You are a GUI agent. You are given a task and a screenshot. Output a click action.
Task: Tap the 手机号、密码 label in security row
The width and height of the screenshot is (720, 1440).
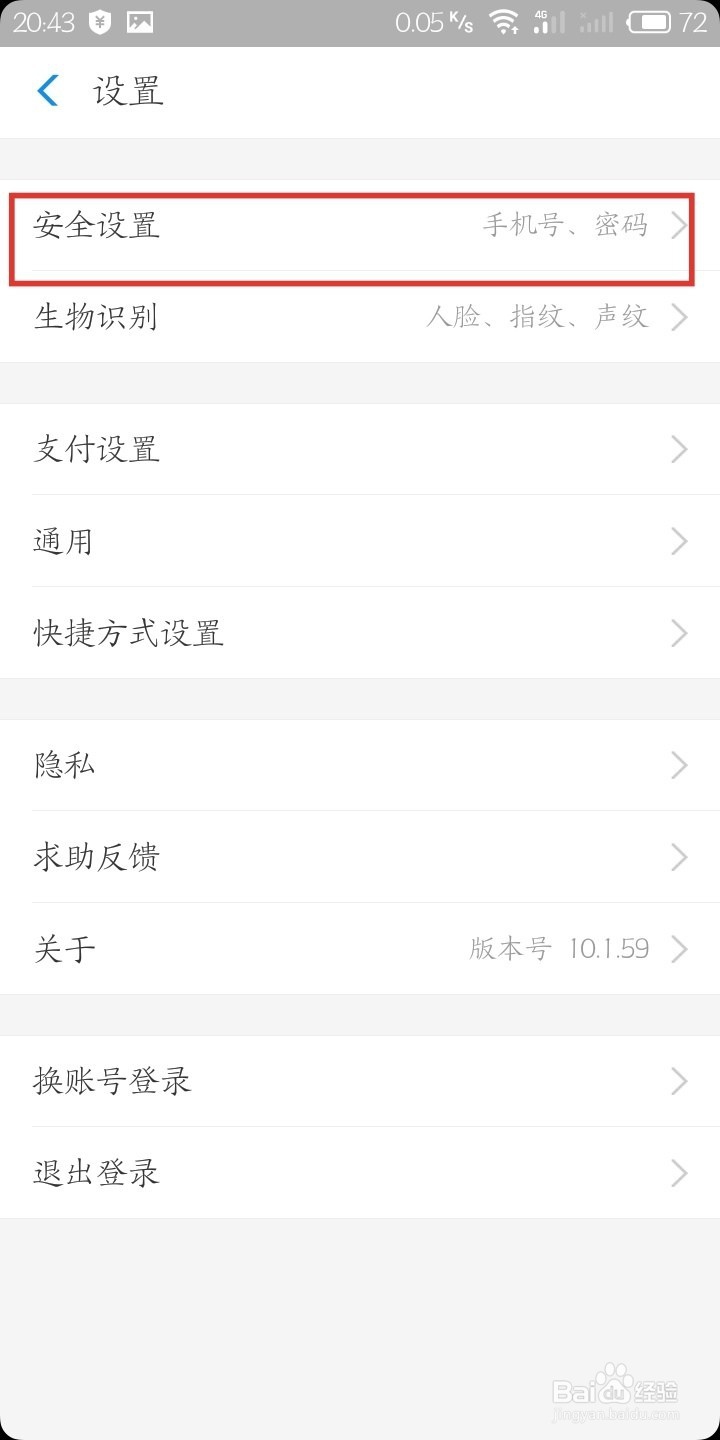(566, 226)
